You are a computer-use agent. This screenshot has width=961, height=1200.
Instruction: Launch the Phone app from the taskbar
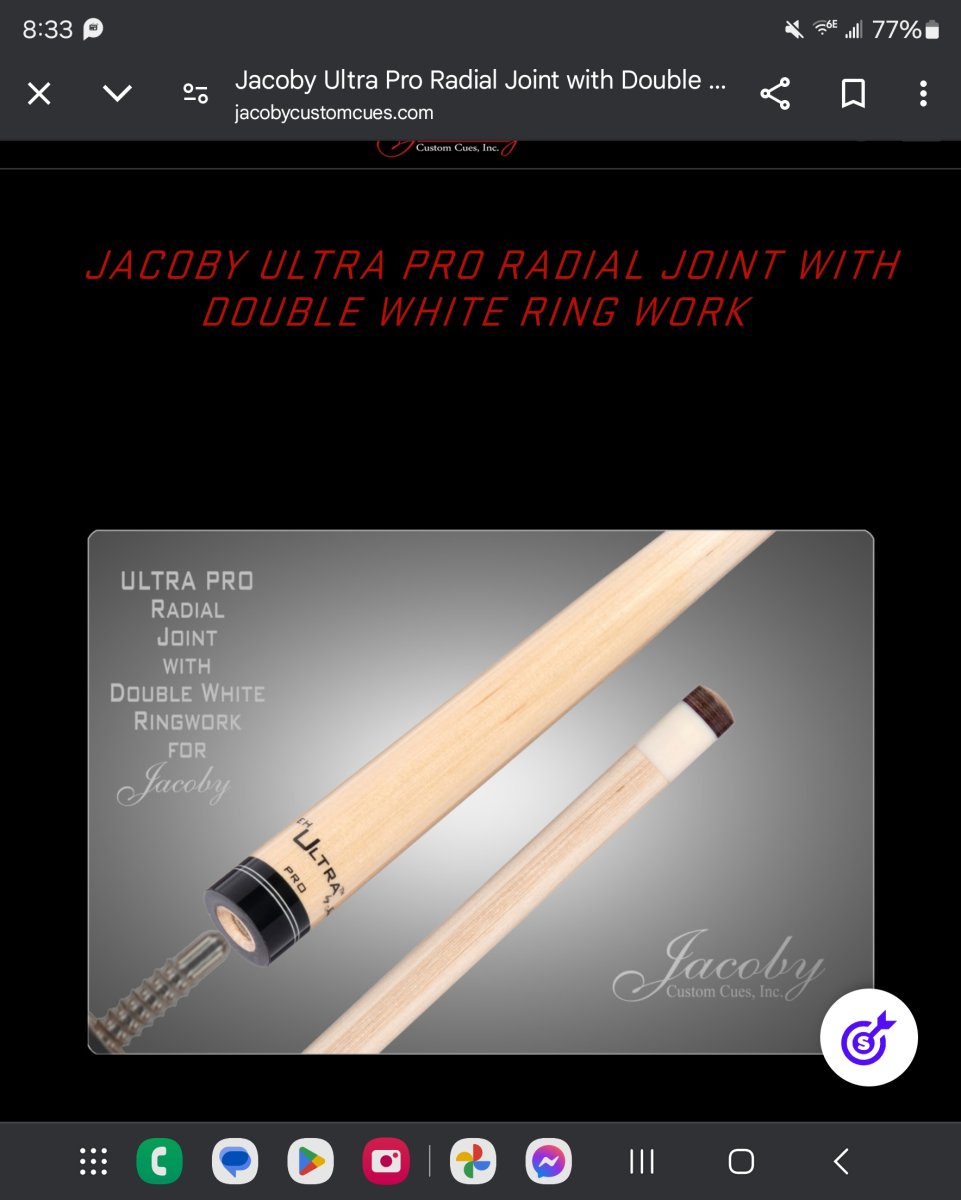pos(159,1161)
